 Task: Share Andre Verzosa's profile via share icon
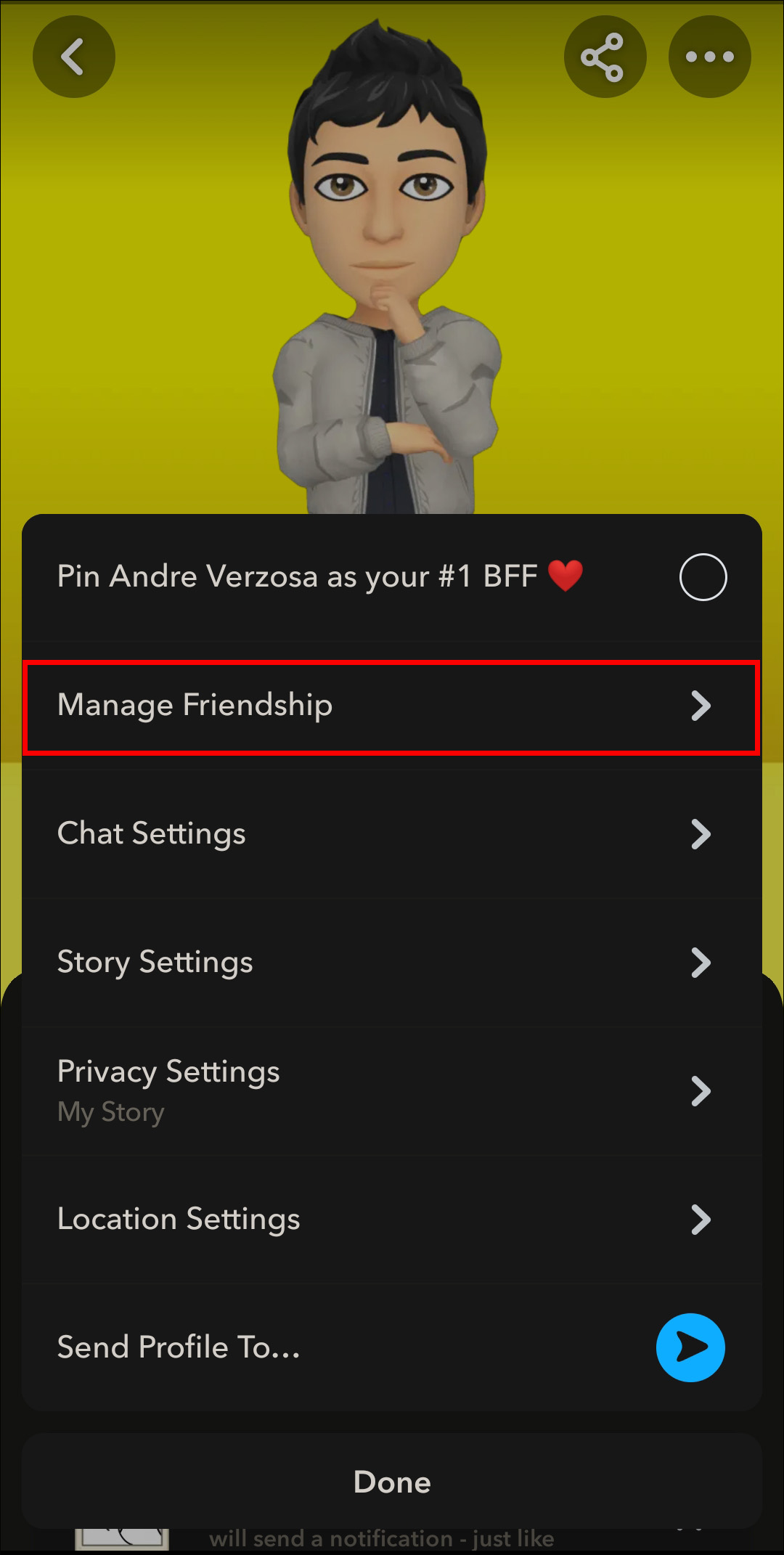click(x=604, y=57)
